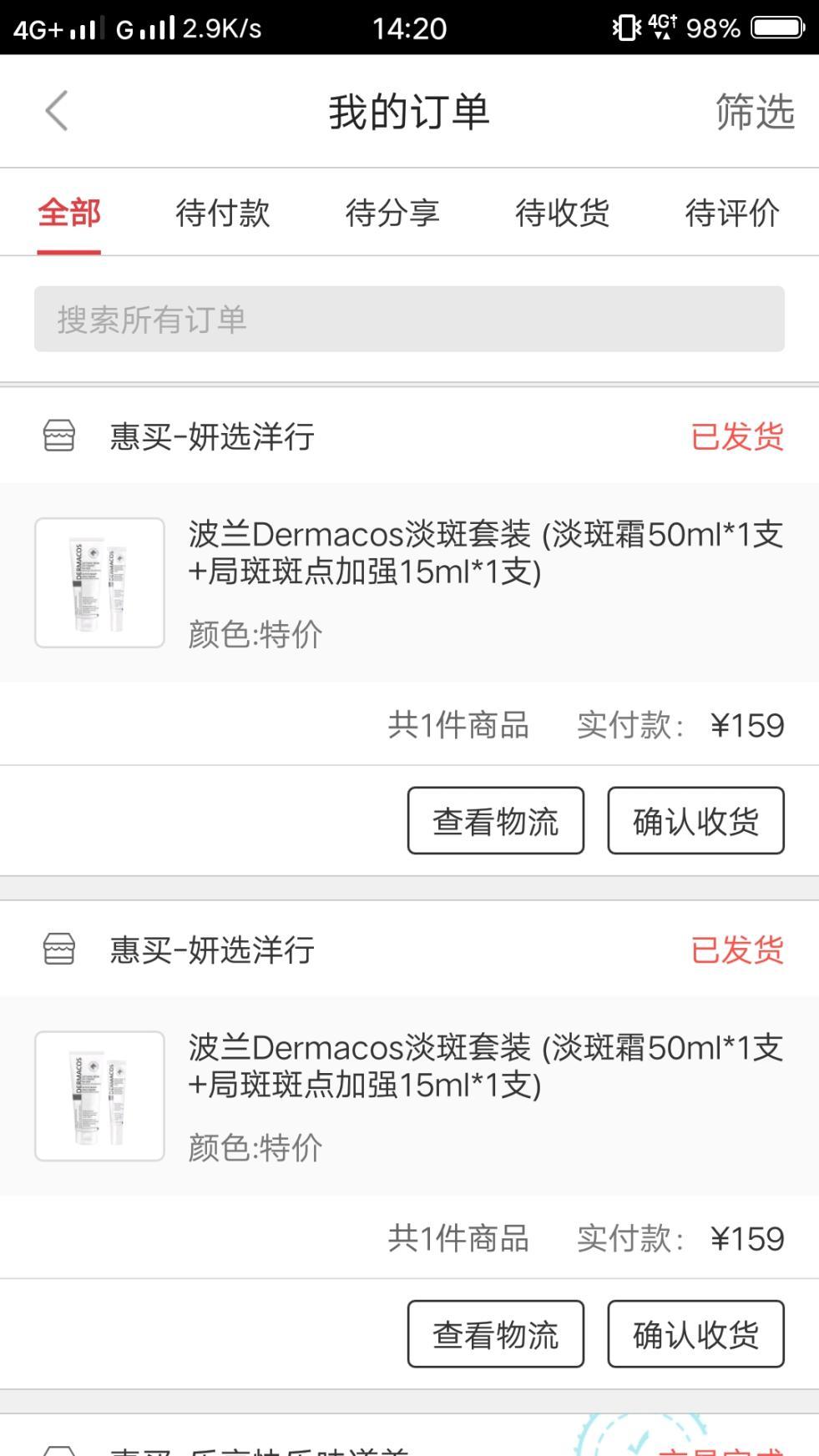Image resolution: width=819 pixels, height=1456 pixels.
Task: Switch to the 待收货 tab
Action: [x=562, y=213]
